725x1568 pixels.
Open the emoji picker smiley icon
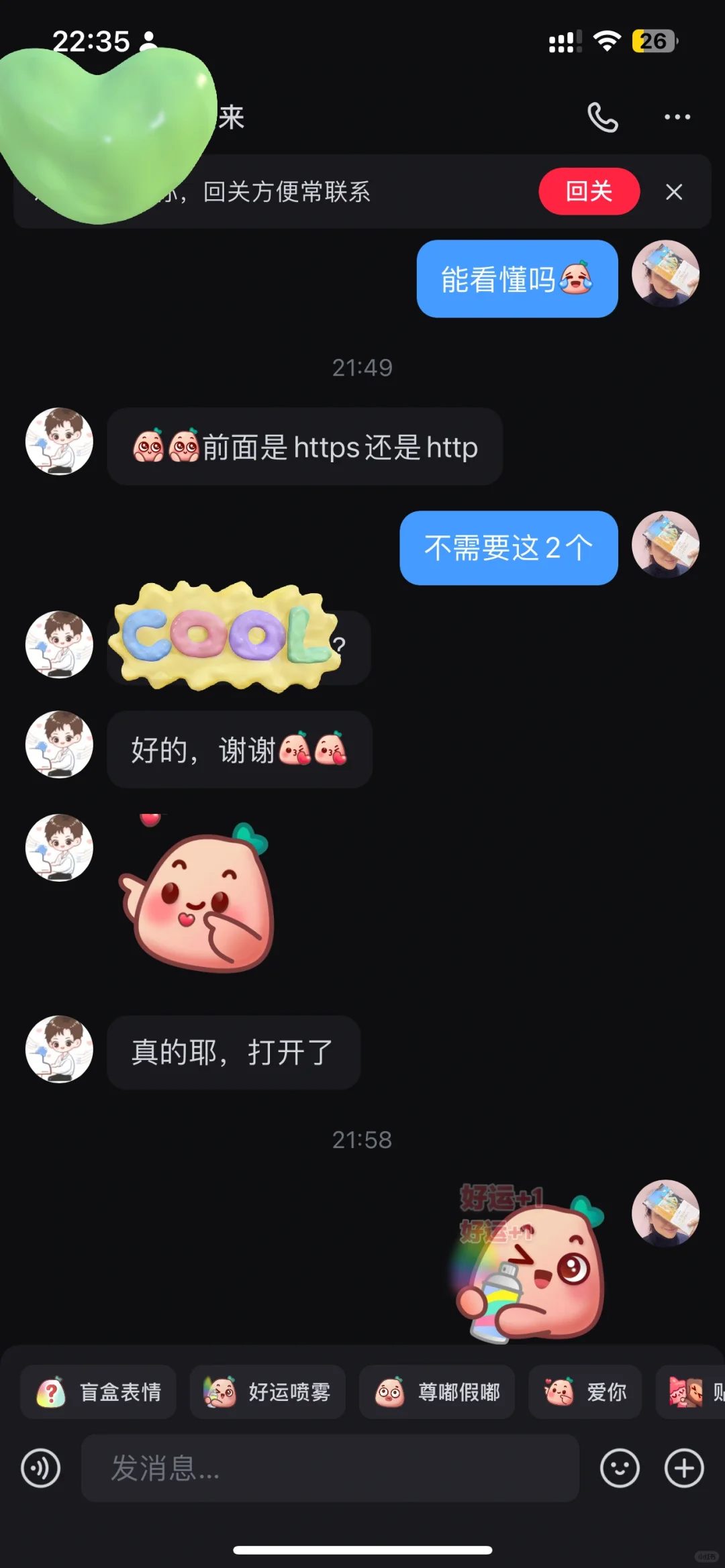tap(620, 1468)
